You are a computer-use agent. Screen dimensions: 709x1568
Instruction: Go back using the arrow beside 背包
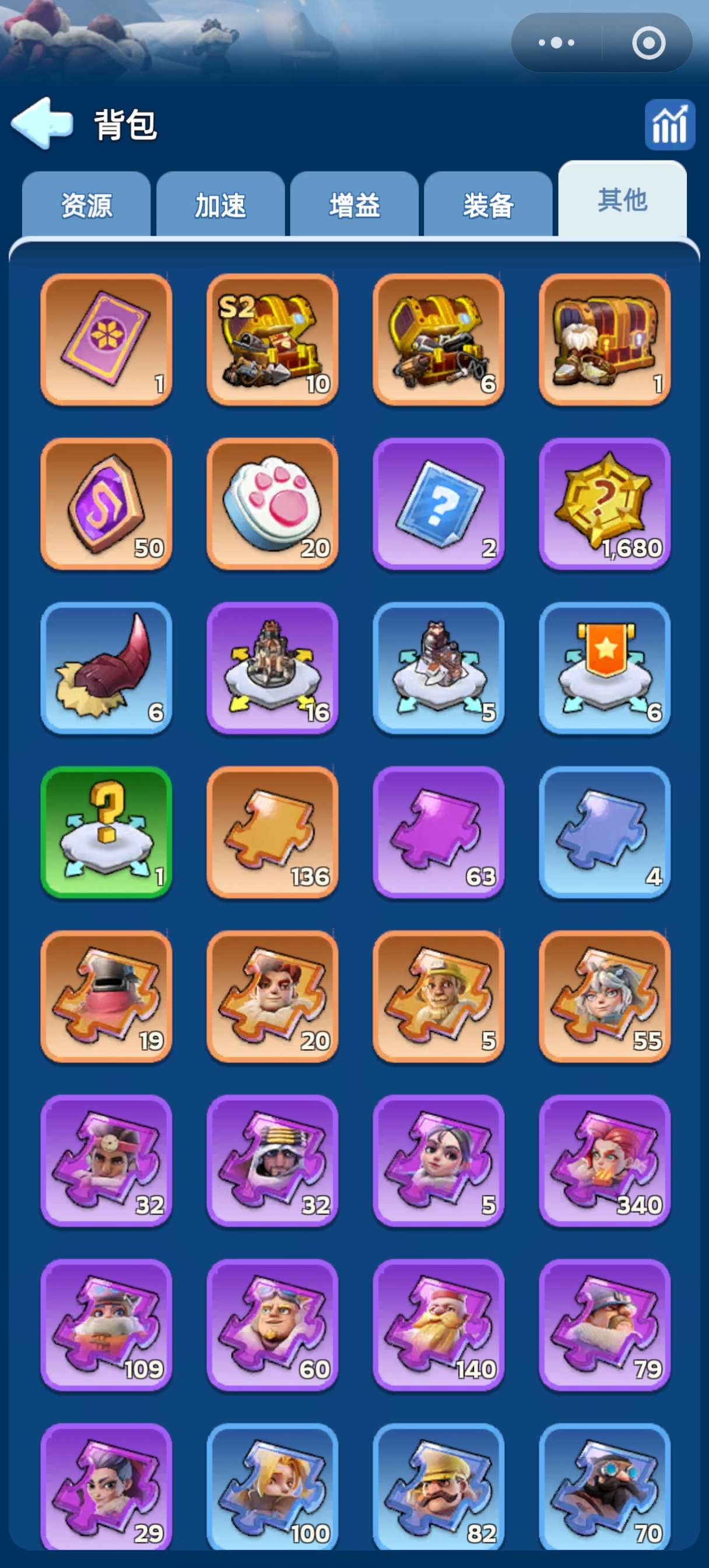pos(42,124)
